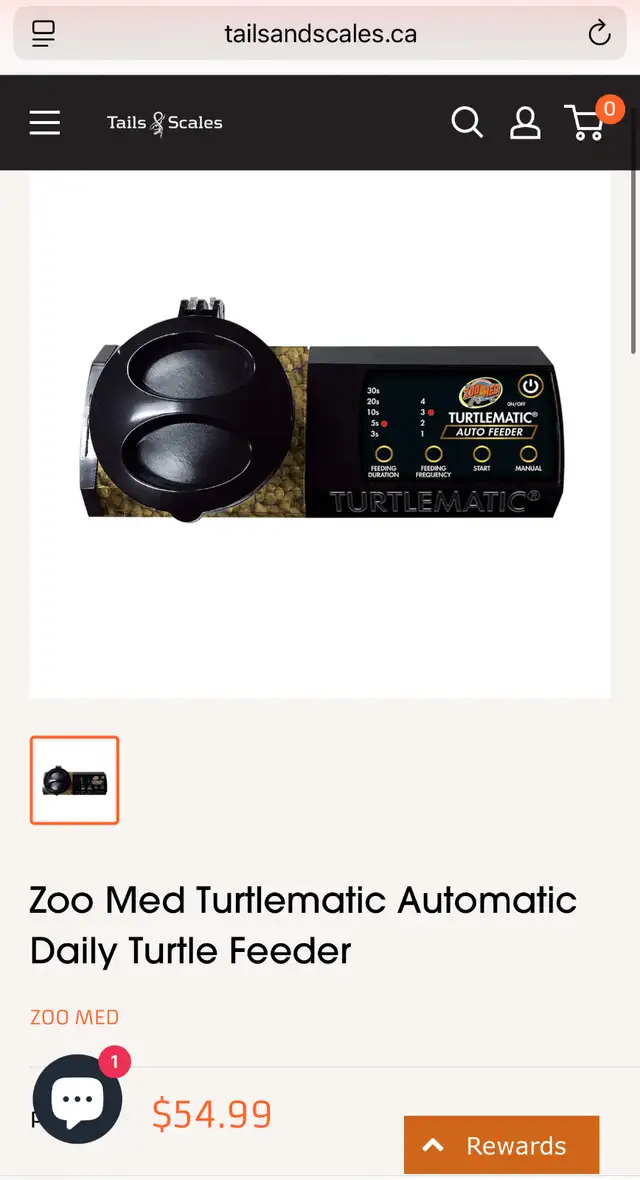Viewport: 640px width, 1180px height.
Task: Tap the tailsandscales.ca address bar
Action: point(320,33)
